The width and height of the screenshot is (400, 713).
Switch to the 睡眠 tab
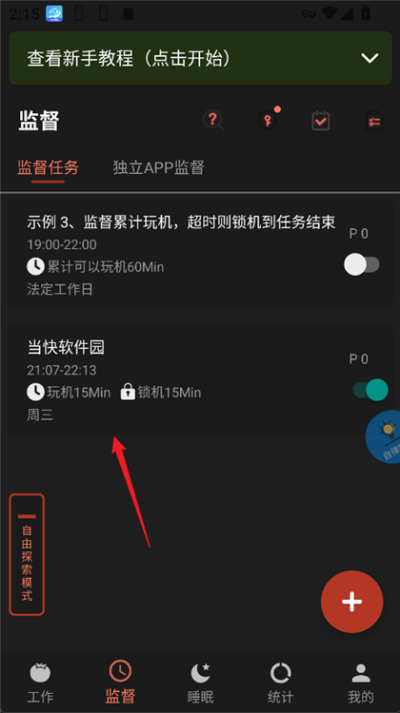[x=200, y=683]
